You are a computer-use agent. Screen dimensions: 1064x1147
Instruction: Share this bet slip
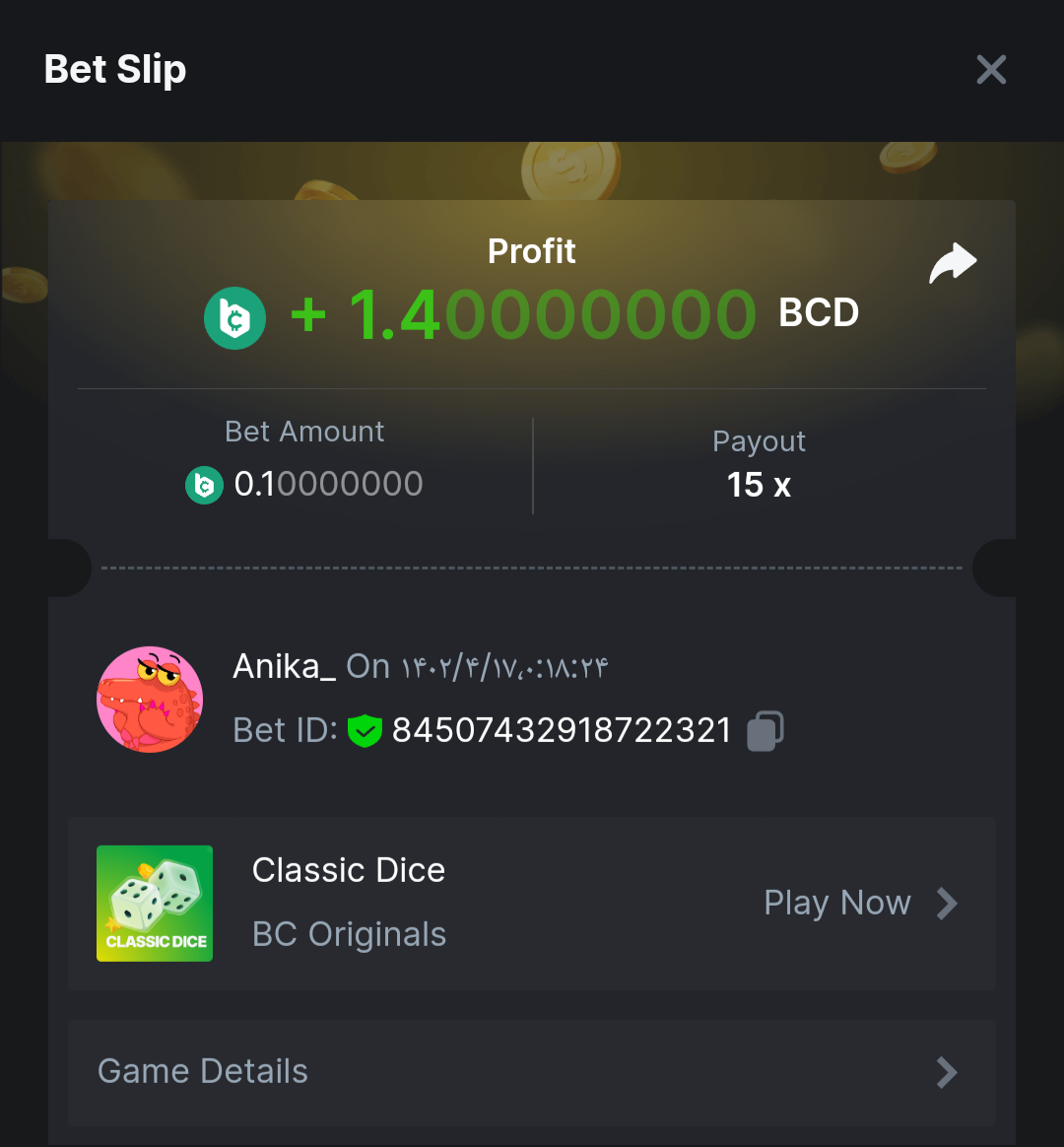pyautogui.click(x=952, y=264)
